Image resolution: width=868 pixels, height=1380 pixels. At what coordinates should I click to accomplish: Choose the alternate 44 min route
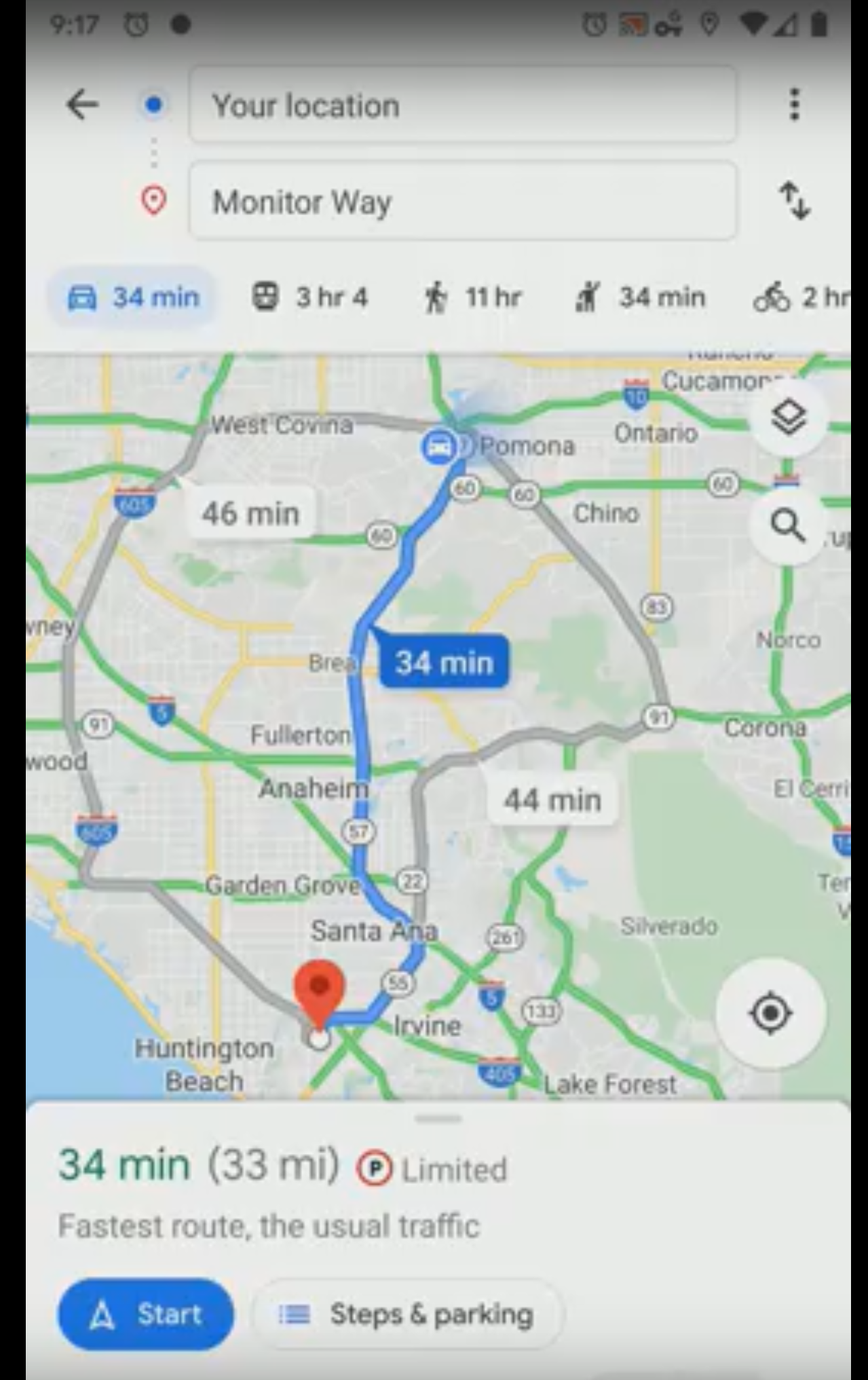pyautogui.click(x=552, y=800)
